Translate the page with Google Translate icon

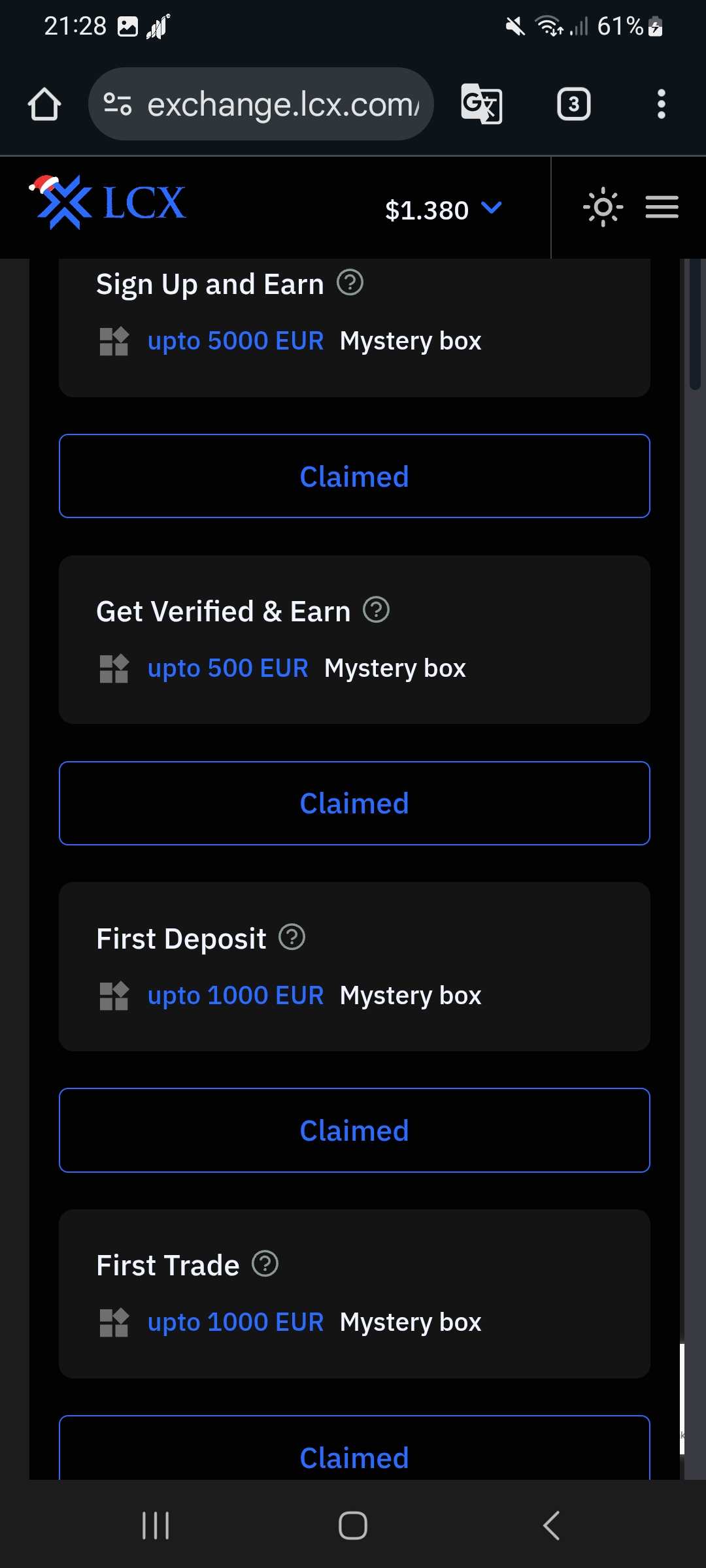click(x=482, y=104)
